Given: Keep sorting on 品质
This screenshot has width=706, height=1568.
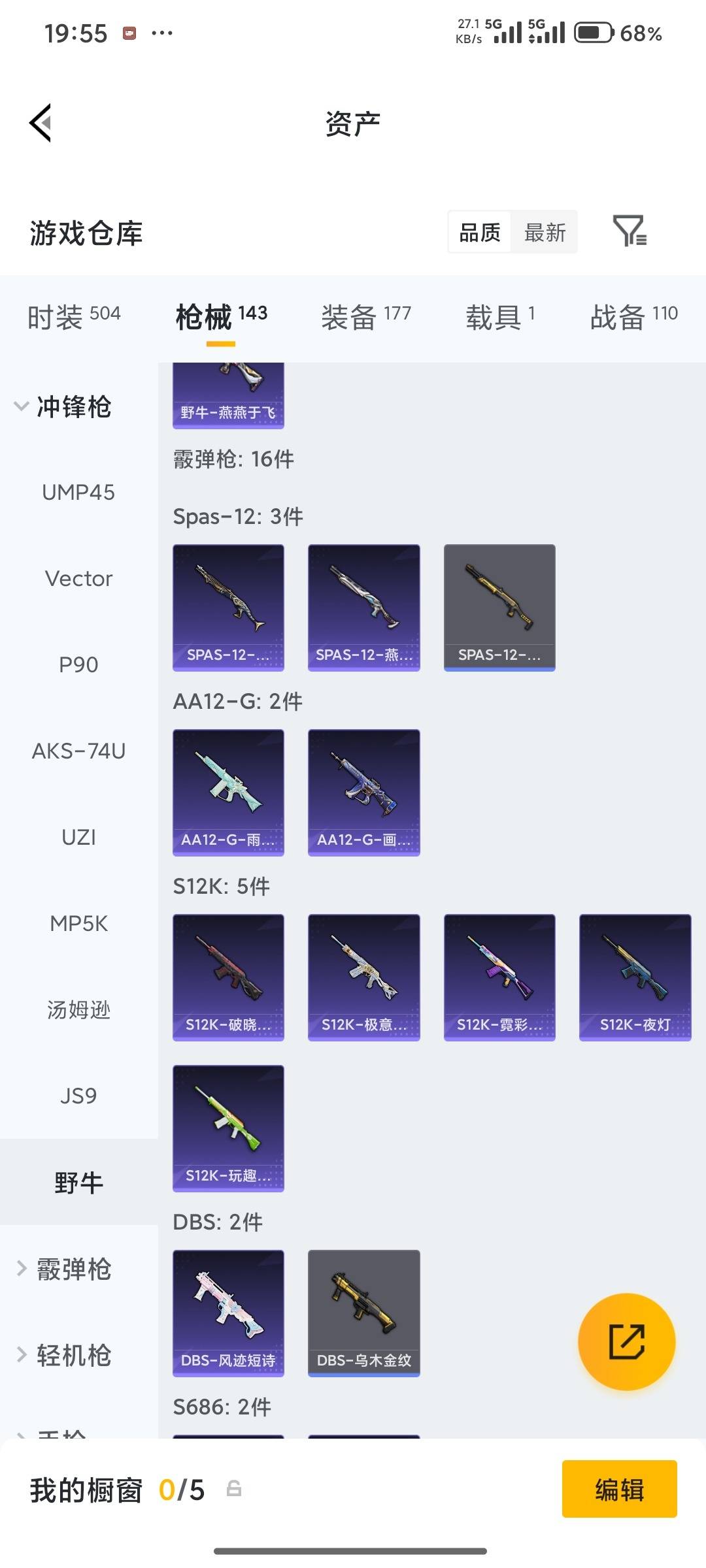Looking at the screenshot, I should 480,232.
